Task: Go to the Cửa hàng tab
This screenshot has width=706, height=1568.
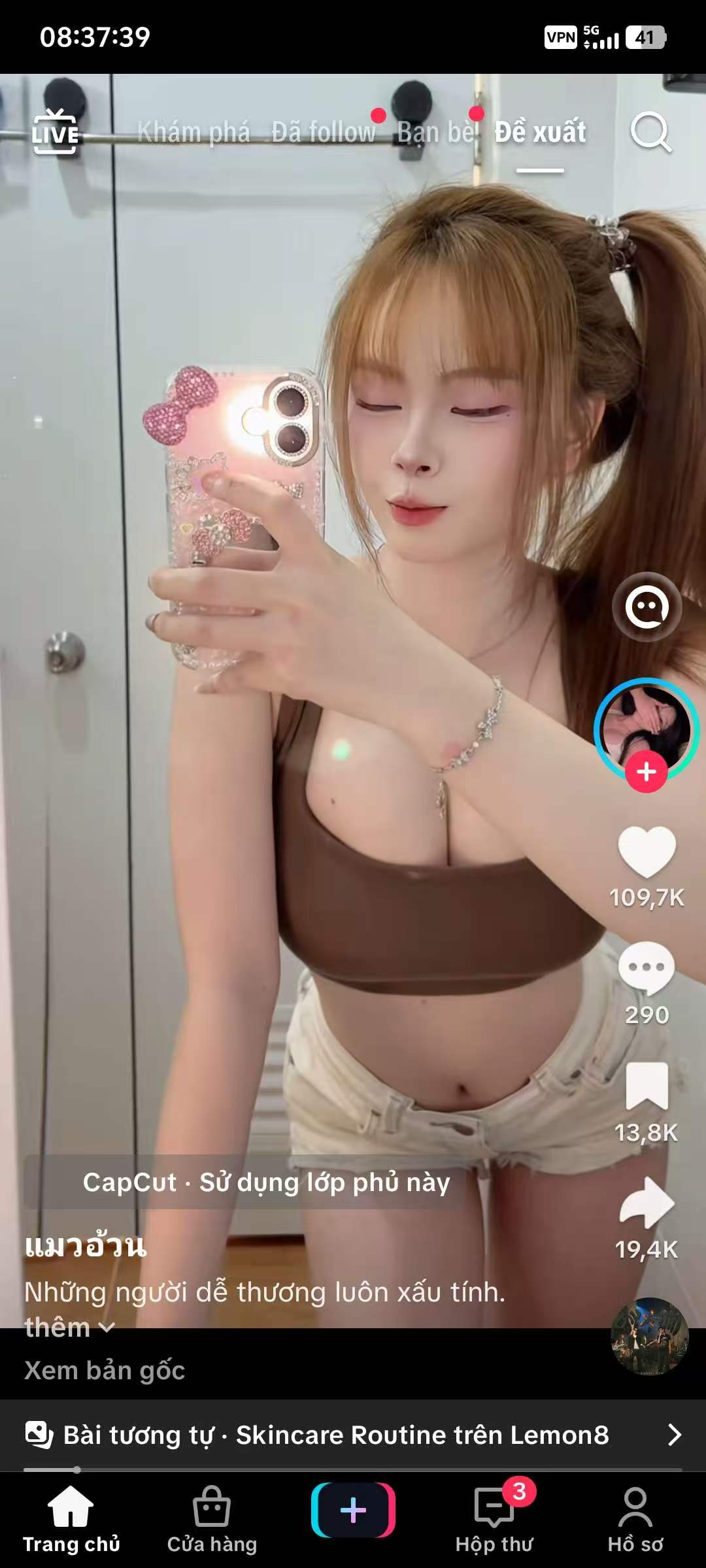Action: pos(212,1521)
